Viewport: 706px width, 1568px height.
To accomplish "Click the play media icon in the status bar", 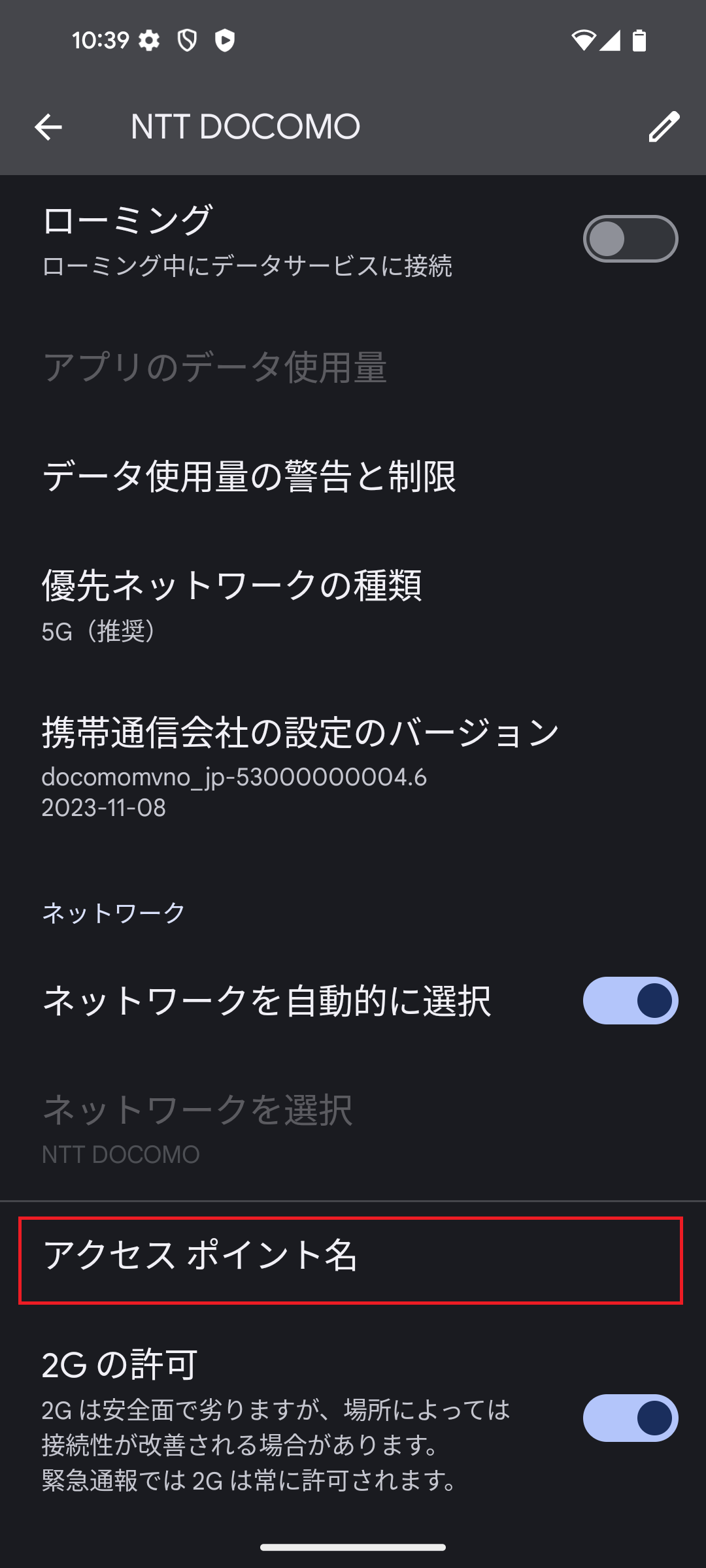I will point(226,41).
